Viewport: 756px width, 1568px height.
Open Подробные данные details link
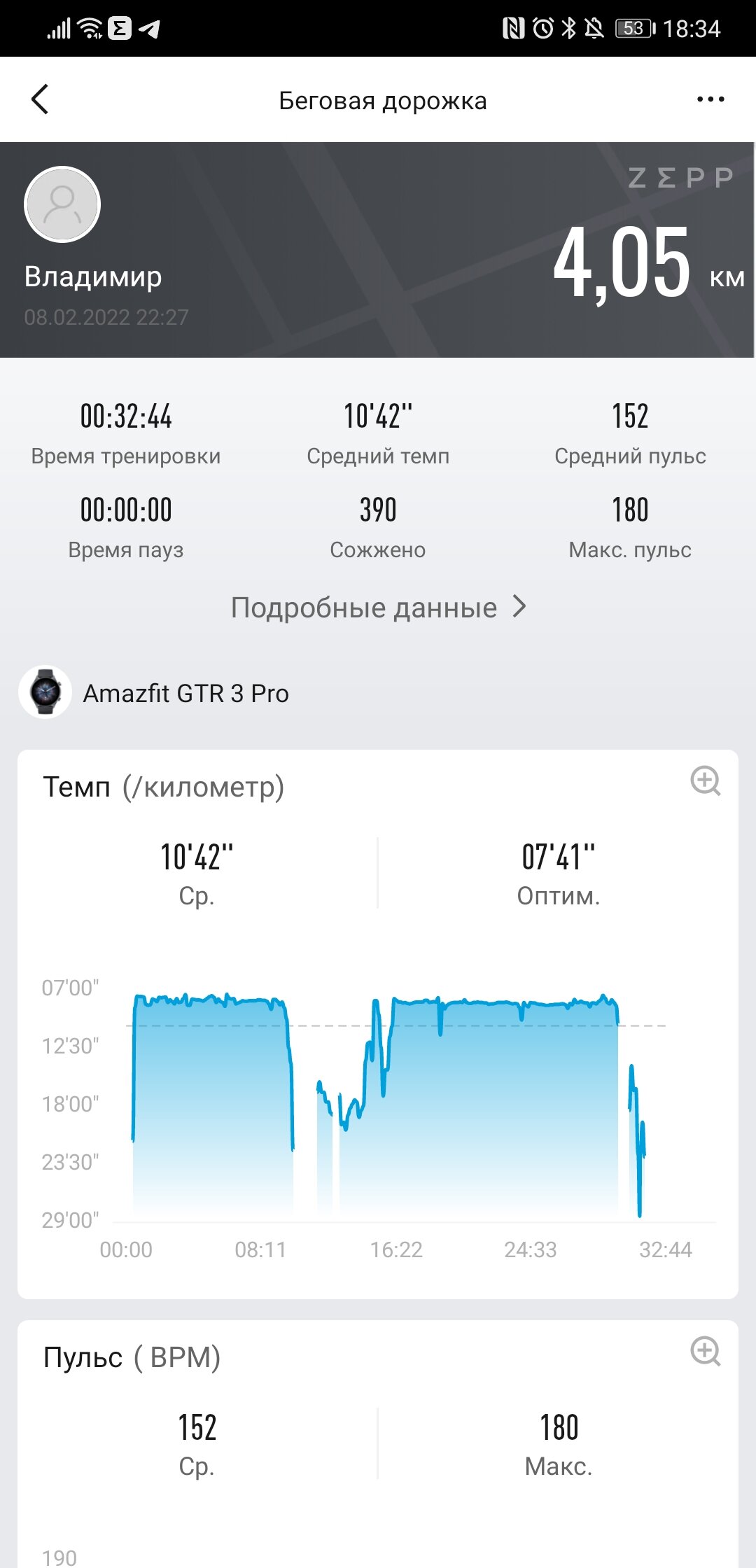click(378, 607)
